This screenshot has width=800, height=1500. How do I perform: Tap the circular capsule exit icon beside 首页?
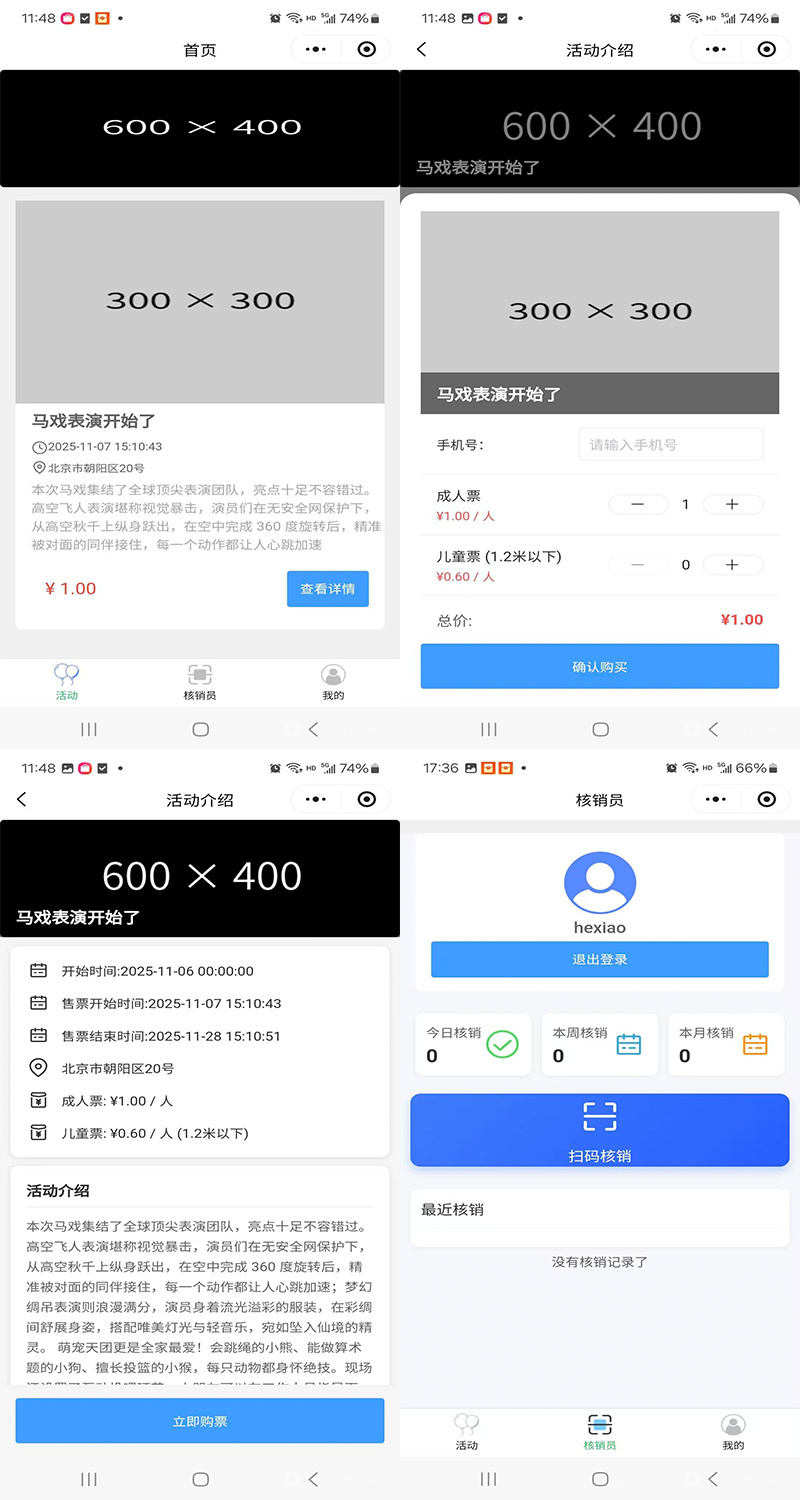(x=367, y=49)
